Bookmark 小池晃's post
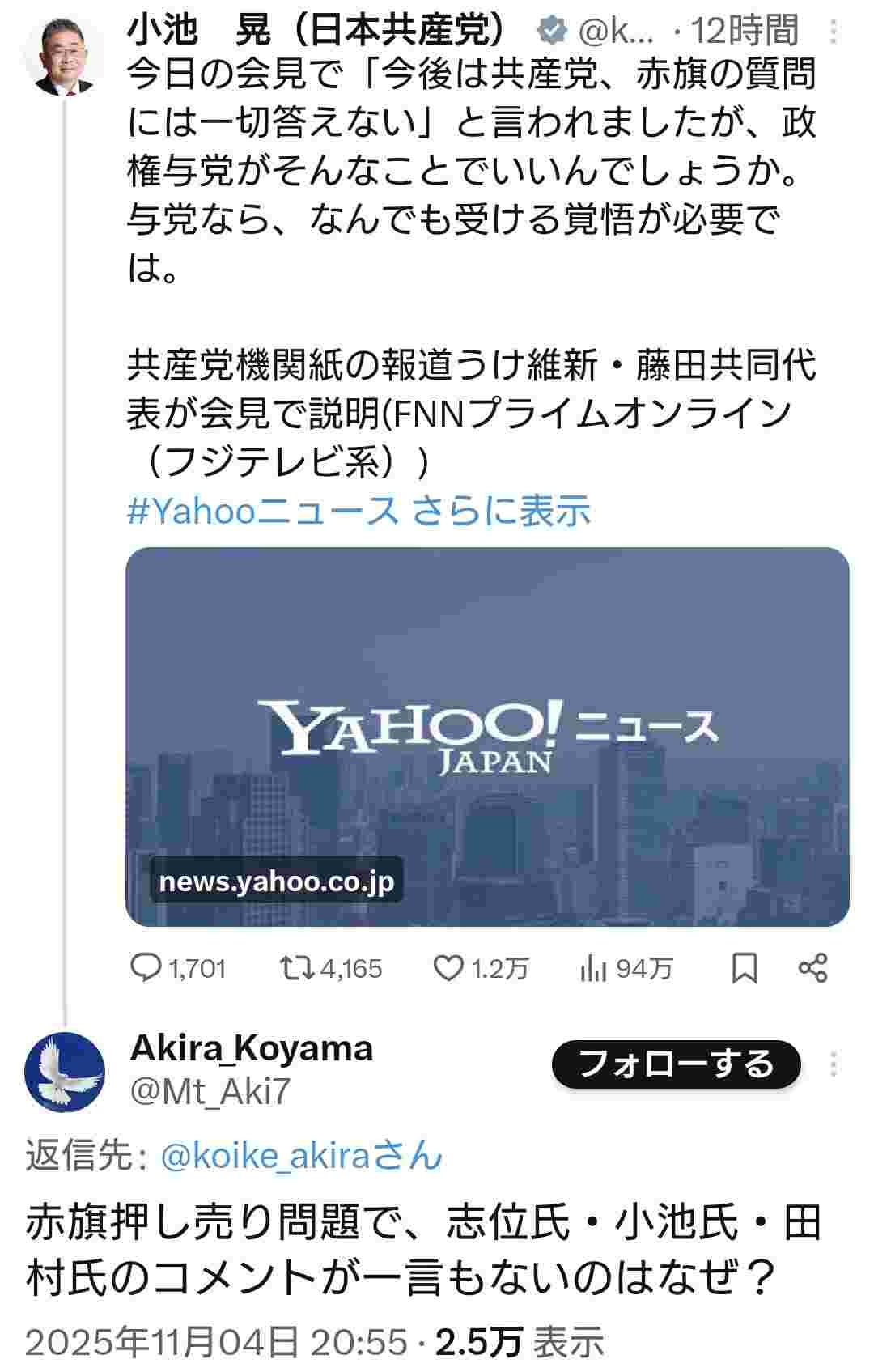The image size is (874, 1372). click(744, 968)
